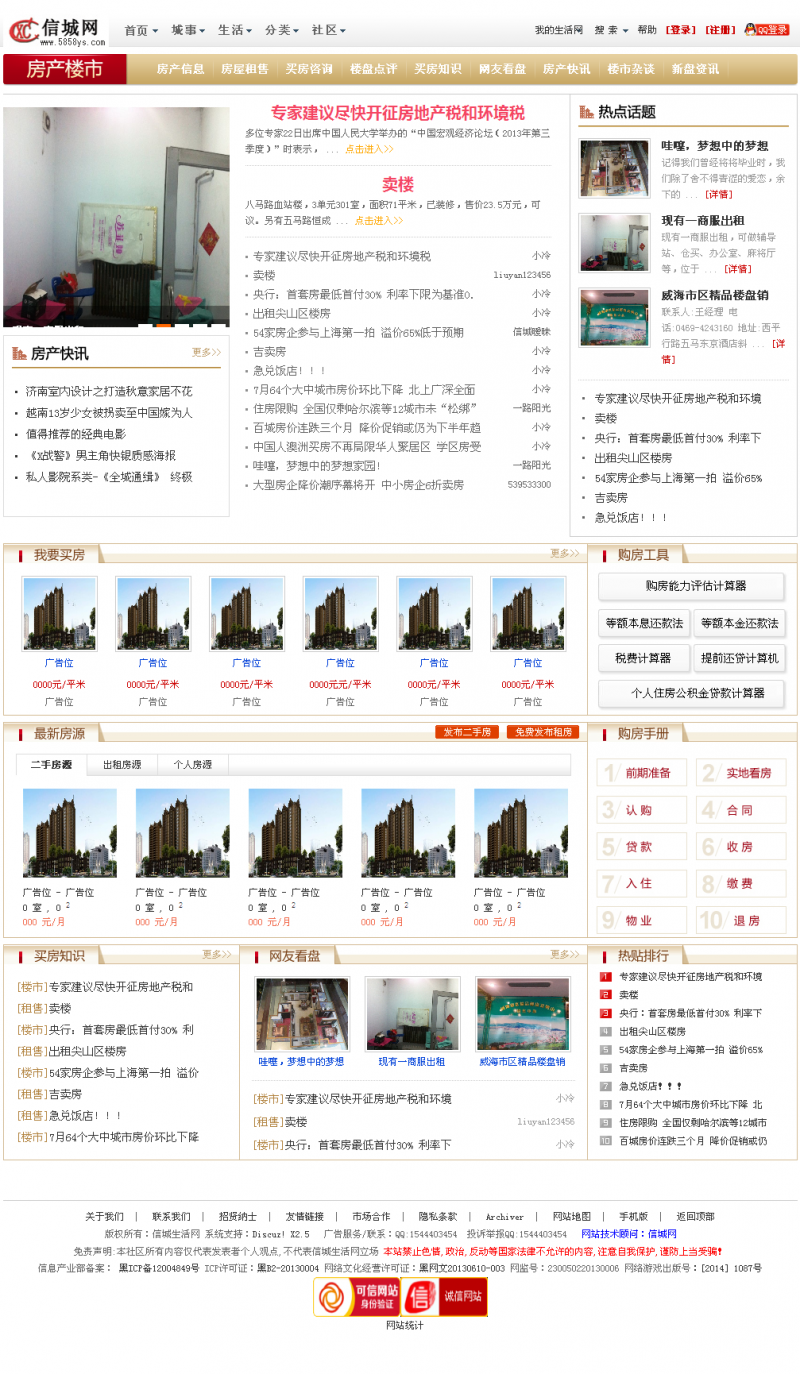Expand the 搜索 menu in the header
This screenshot has width=800, height=1374.
611,30
